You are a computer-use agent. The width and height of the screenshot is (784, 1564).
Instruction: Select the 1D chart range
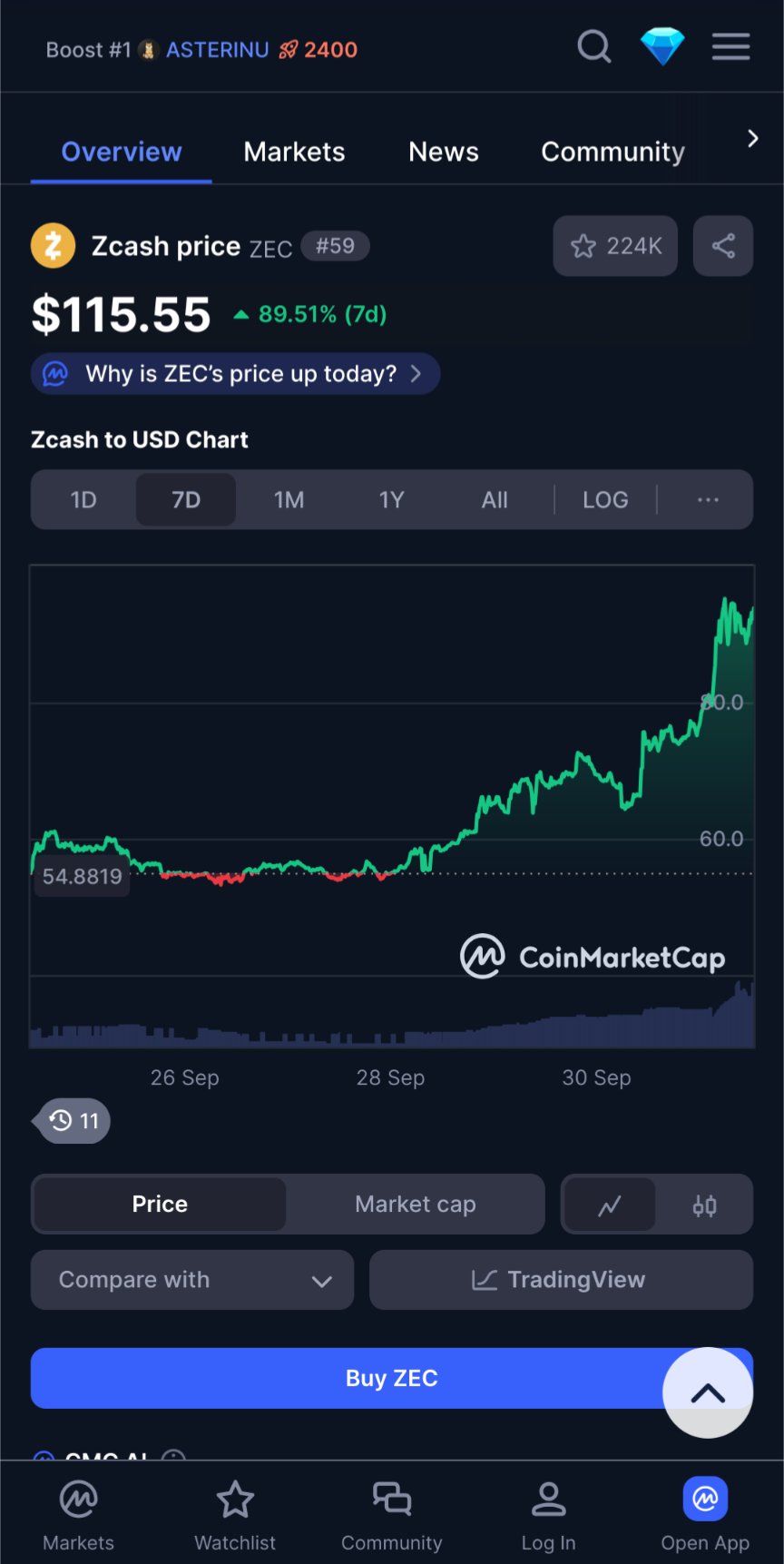click(x=83, y=500)
